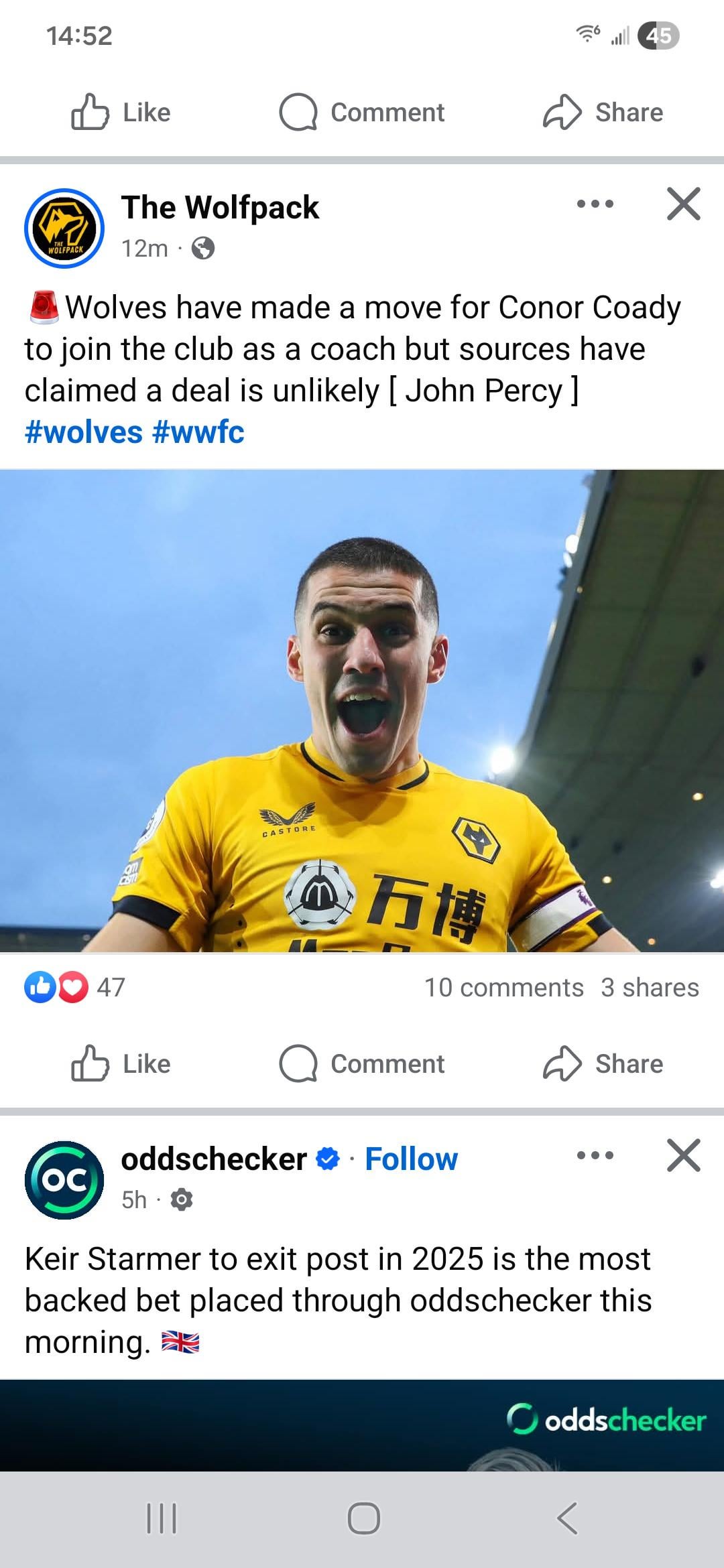
Task: View reactions on The Wolfpack post
Action: [74, 987]
